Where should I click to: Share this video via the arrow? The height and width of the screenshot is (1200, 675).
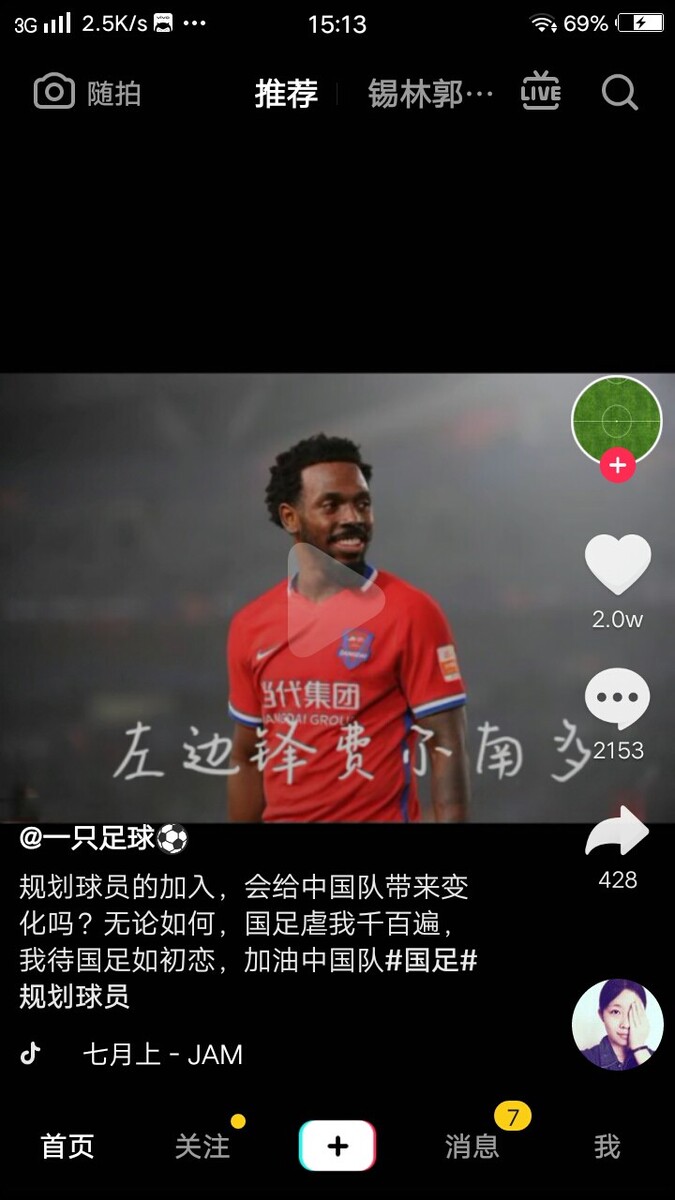pyautogui.click(x=617, y=833)
